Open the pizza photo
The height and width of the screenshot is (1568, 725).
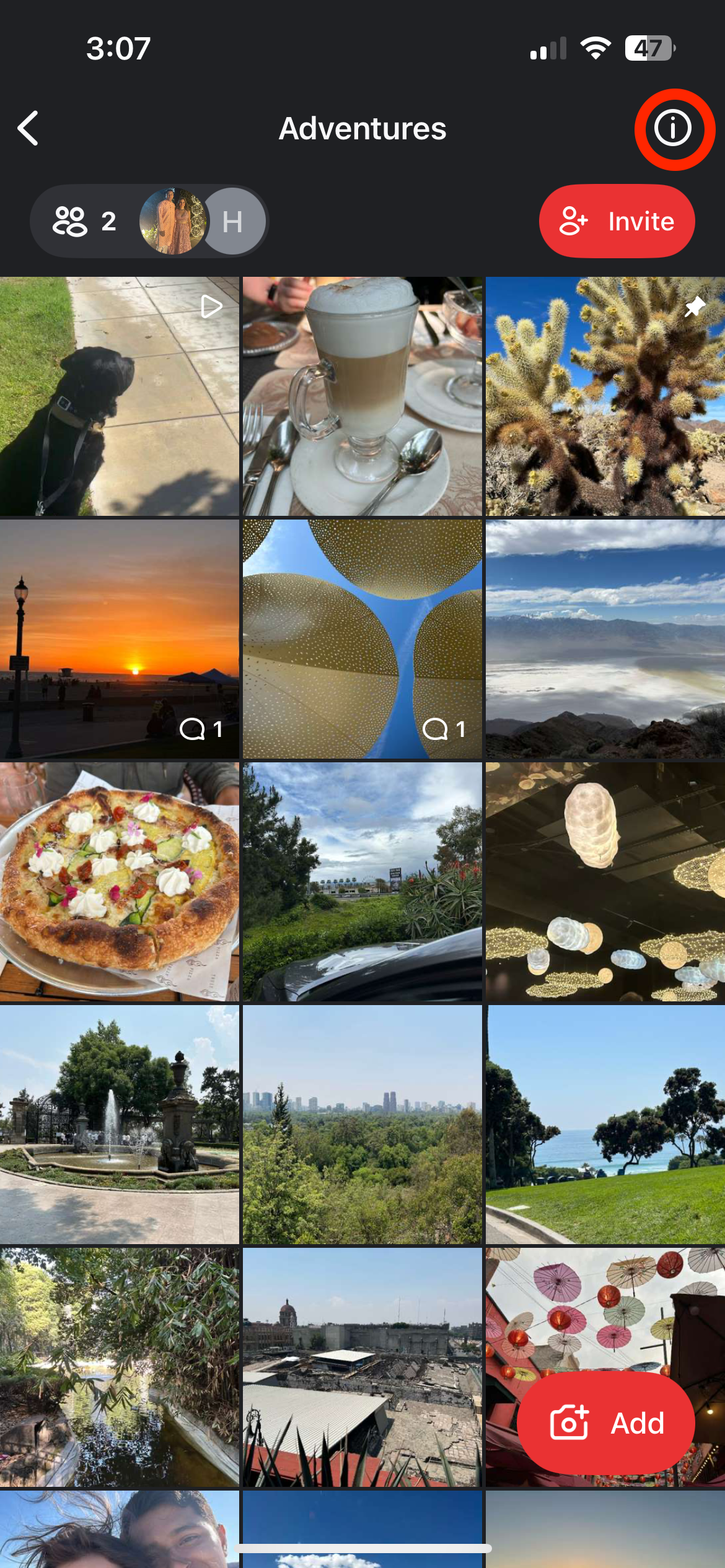[x=120, y=882]
